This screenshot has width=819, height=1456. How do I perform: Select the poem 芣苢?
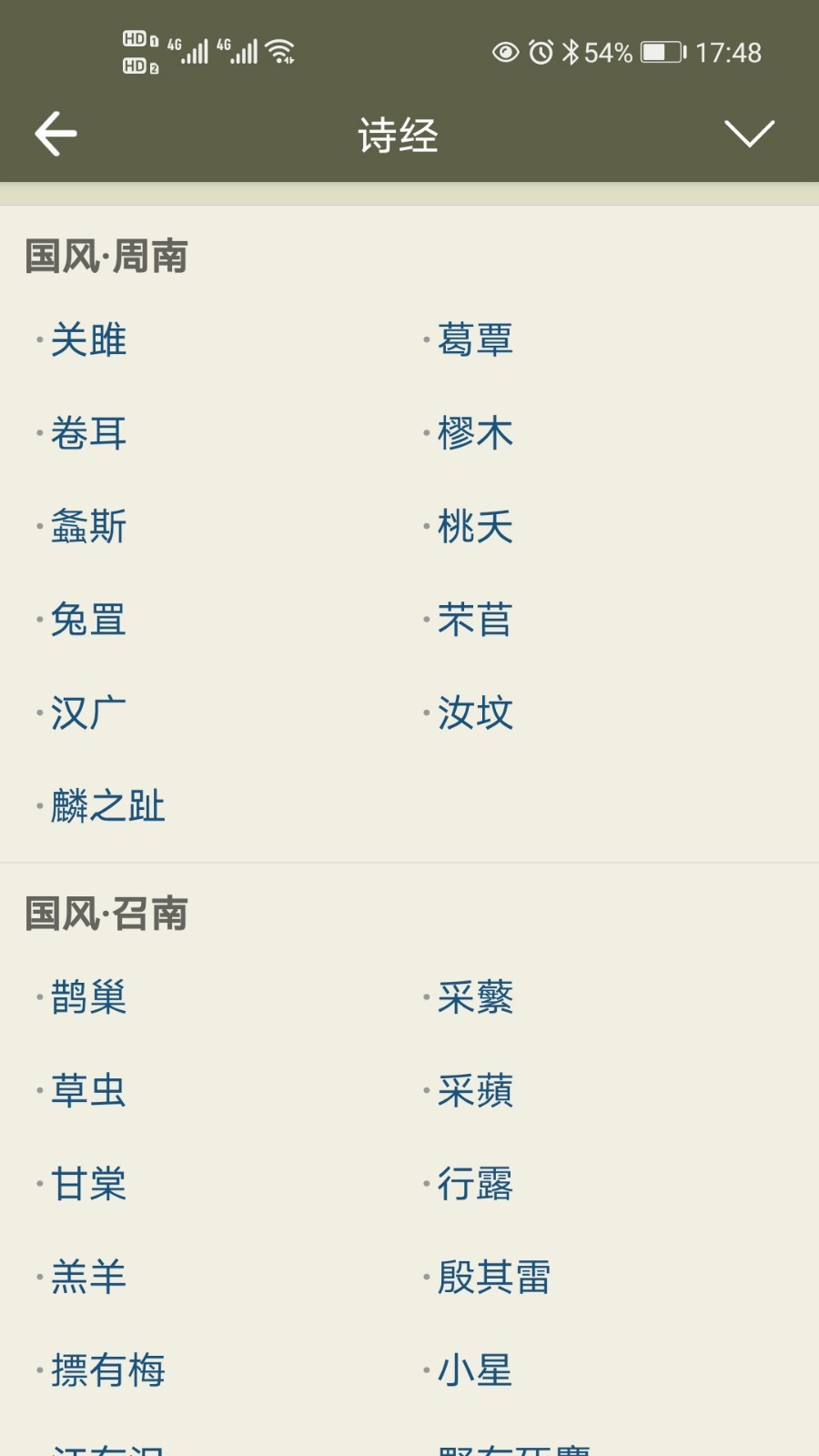tap(475, 620)
